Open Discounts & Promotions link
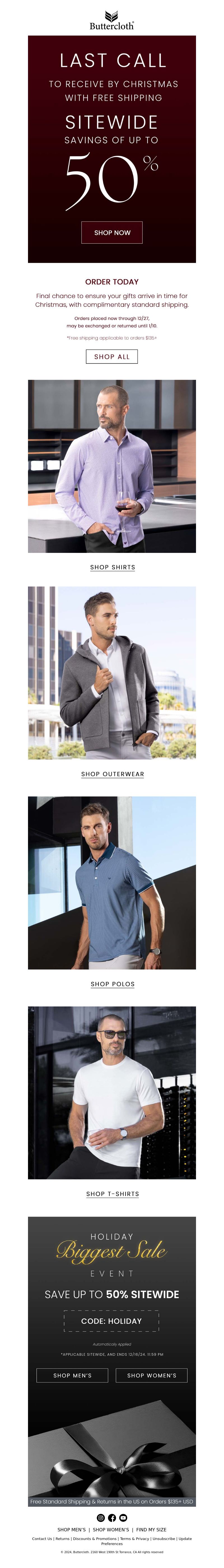Viewport: 224px width, 1568px height. pos(94,1539)
